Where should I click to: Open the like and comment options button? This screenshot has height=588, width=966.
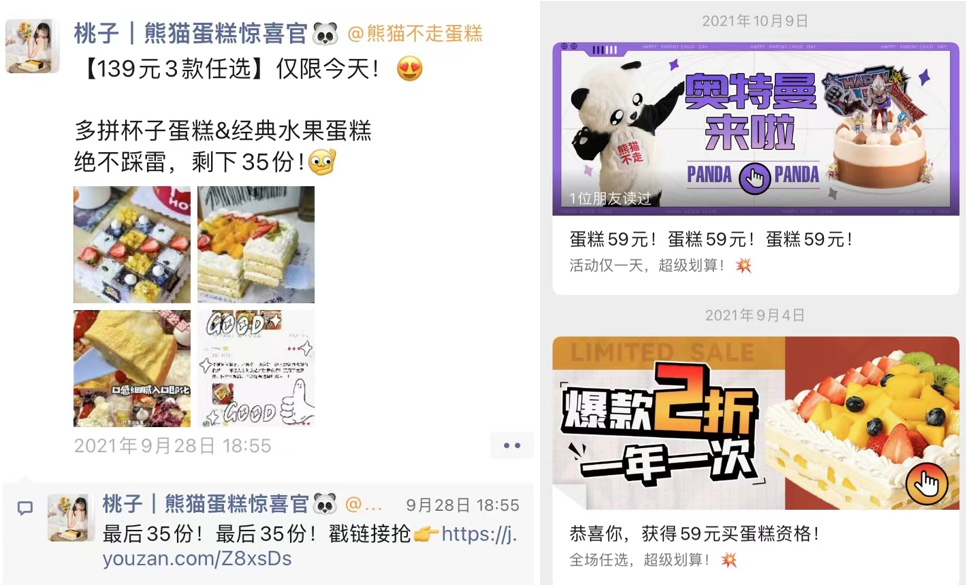[512, 445]
